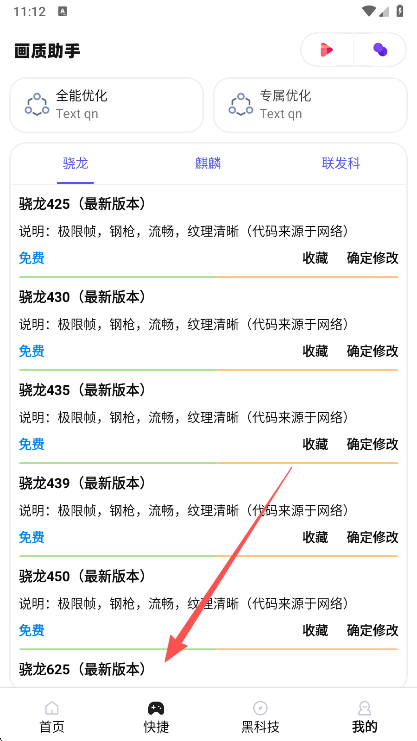Open the 我的 tab

365,716
